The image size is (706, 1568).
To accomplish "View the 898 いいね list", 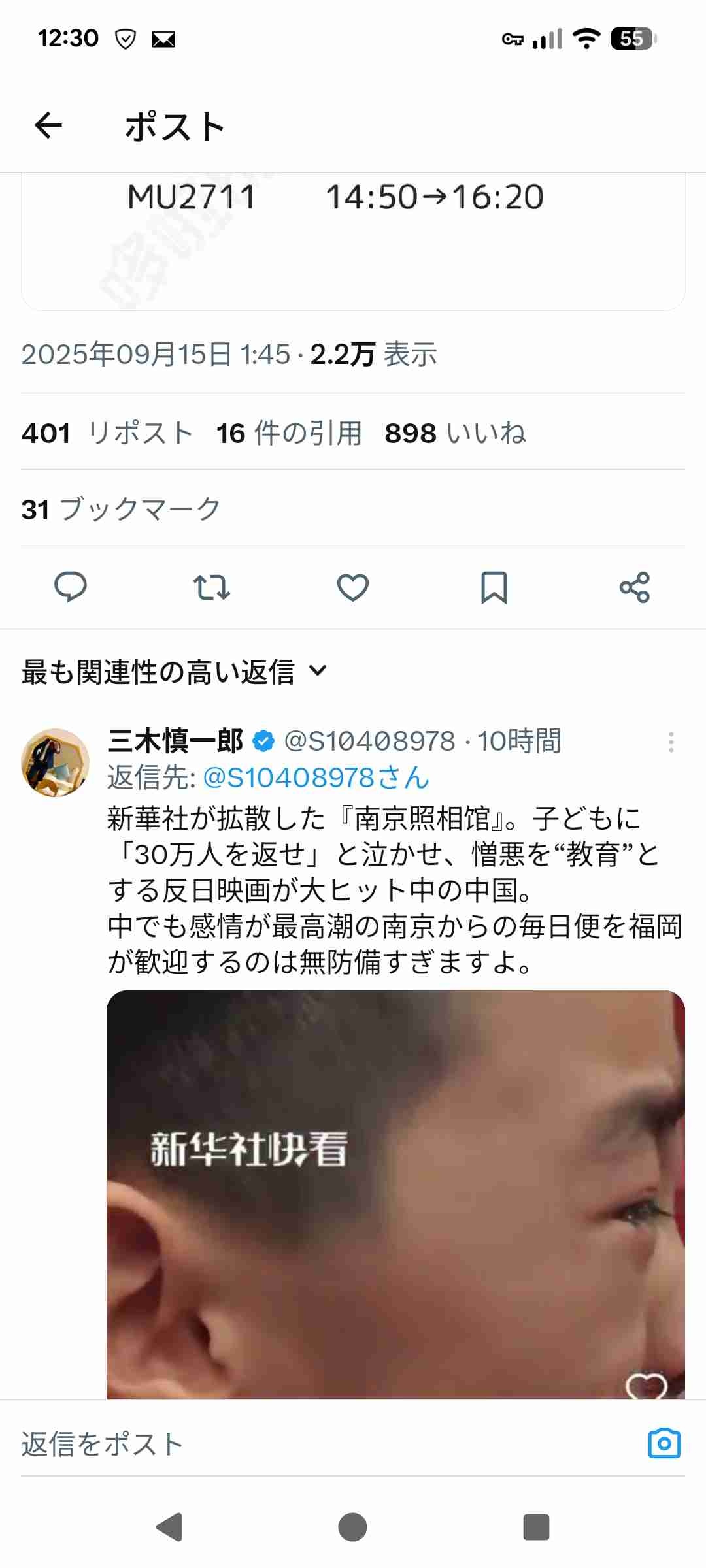I will pyautogui.click(x=455, y=433).
